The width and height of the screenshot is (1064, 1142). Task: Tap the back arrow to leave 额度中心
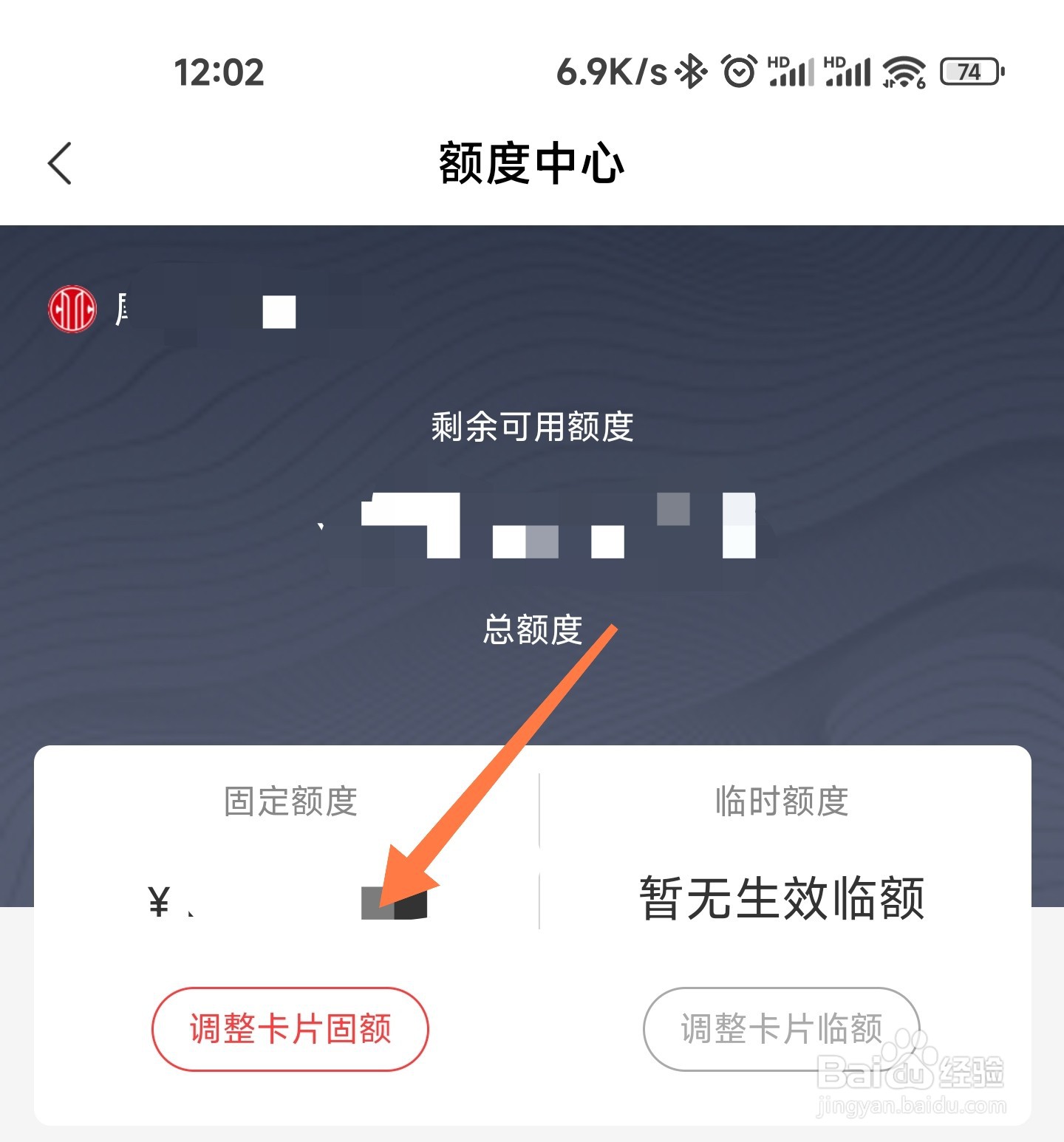point(61,164)
